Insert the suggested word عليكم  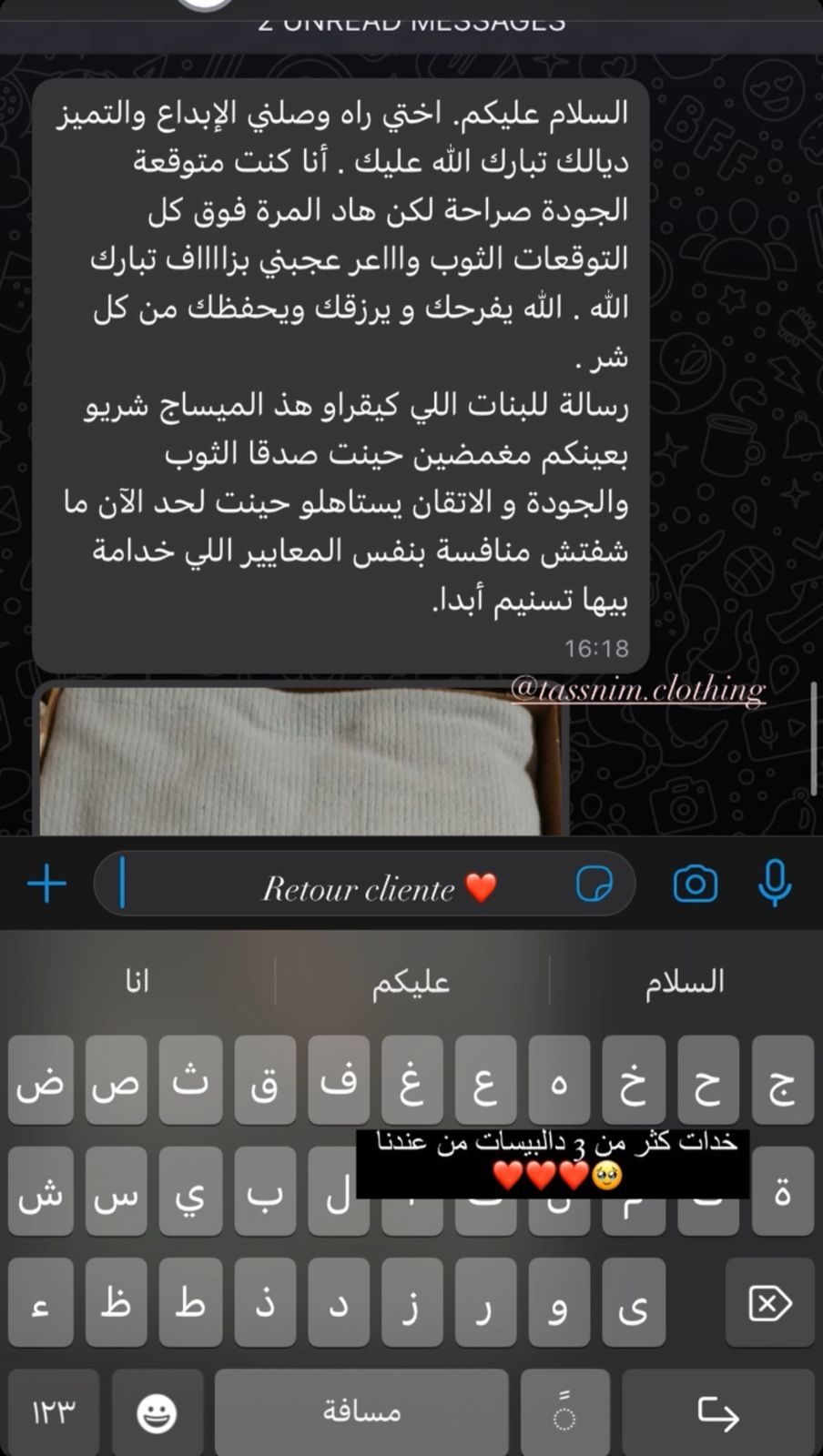click(x=411, y=983)
